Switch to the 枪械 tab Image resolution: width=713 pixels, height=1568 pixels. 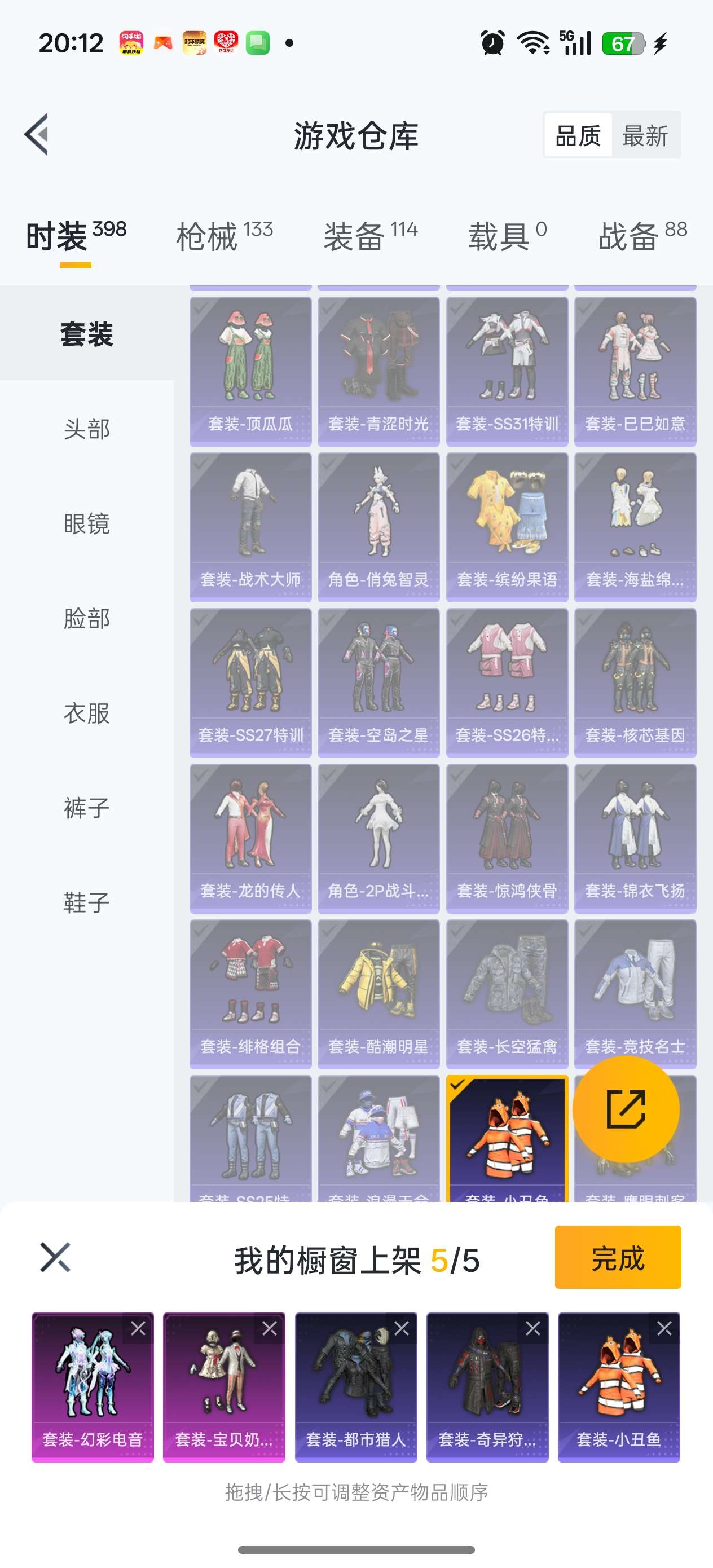(224, 236)
